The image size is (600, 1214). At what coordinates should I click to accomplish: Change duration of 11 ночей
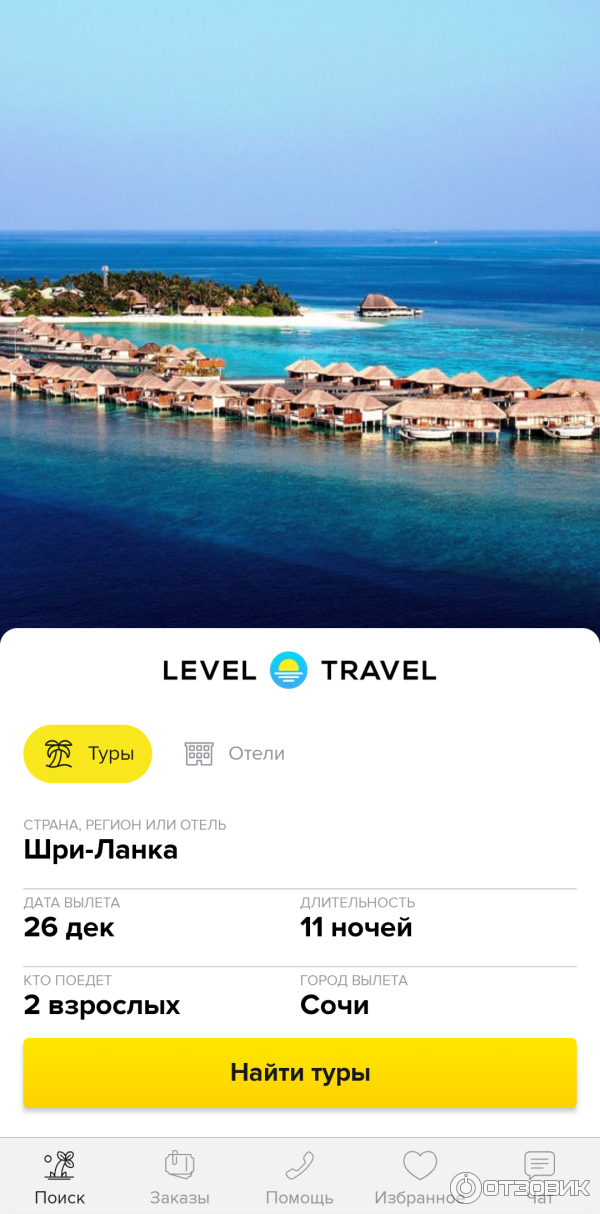pyautogui.click(x=356, y=927)
